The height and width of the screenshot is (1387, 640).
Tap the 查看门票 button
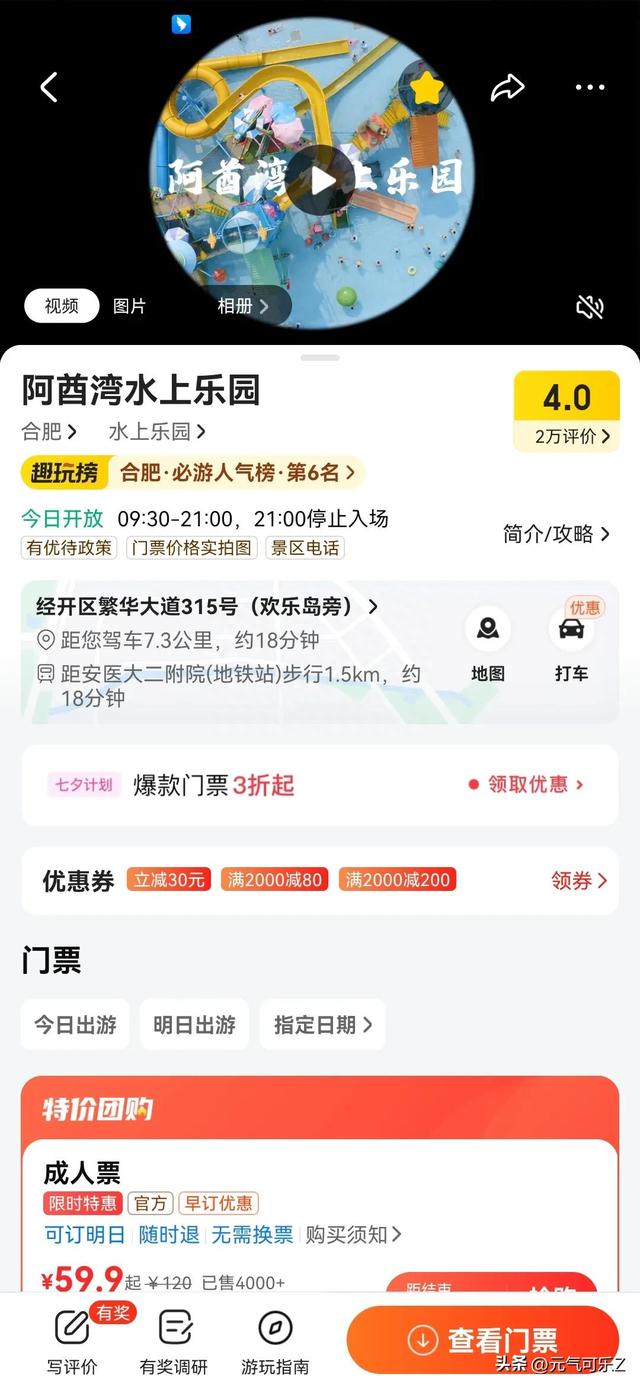coord(483,1339)
